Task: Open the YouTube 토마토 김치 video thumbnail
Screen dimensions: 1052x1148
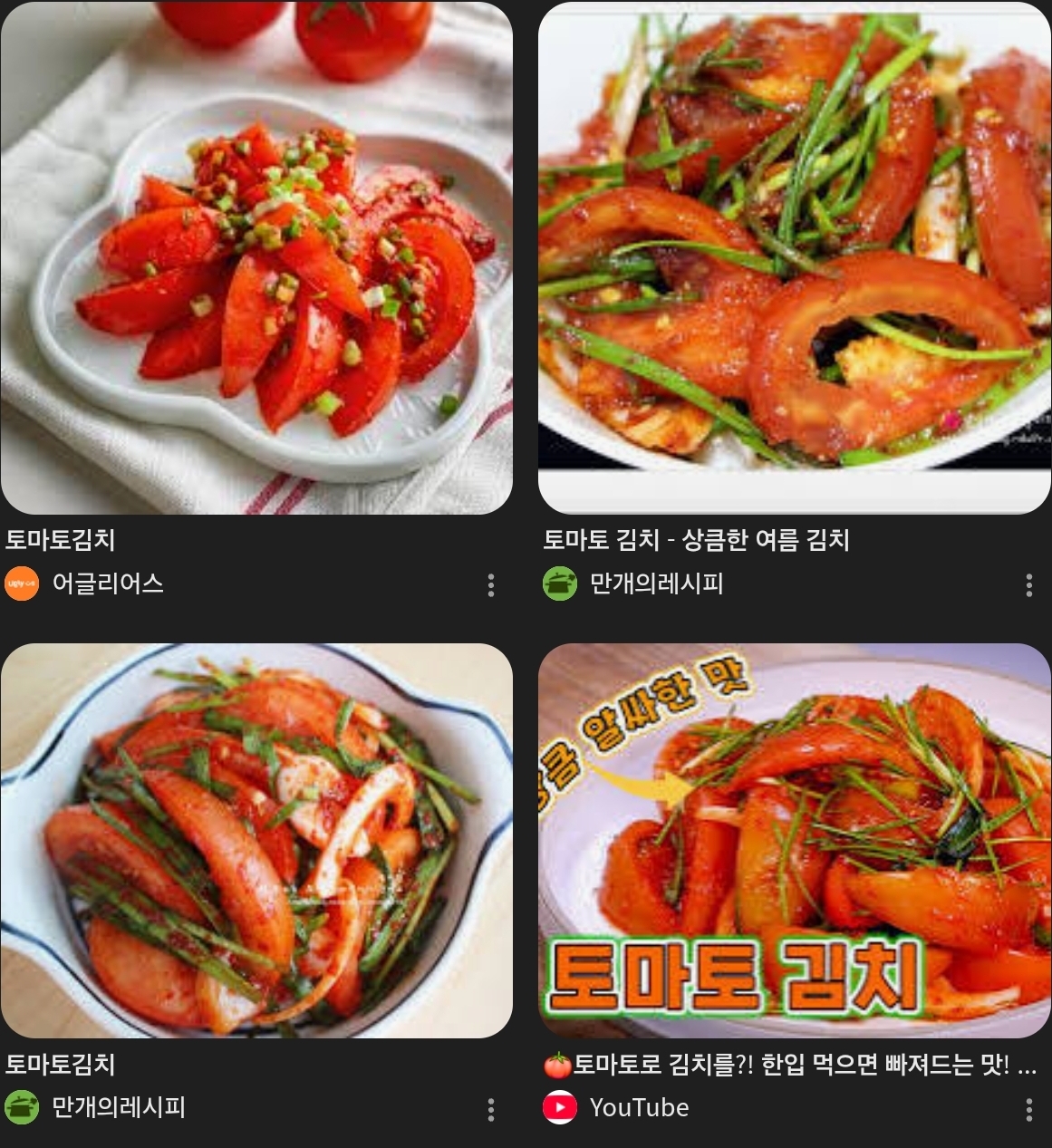Action: point(795,840)
